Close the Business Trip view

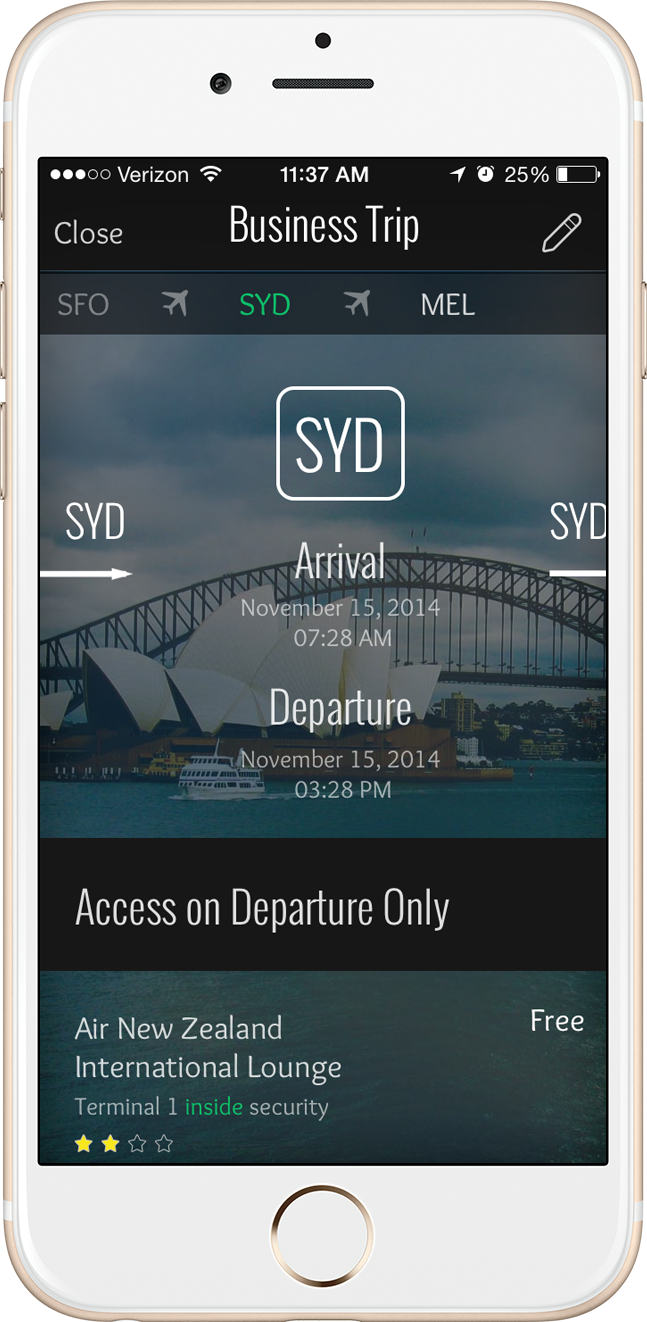(x=88, y=233)
